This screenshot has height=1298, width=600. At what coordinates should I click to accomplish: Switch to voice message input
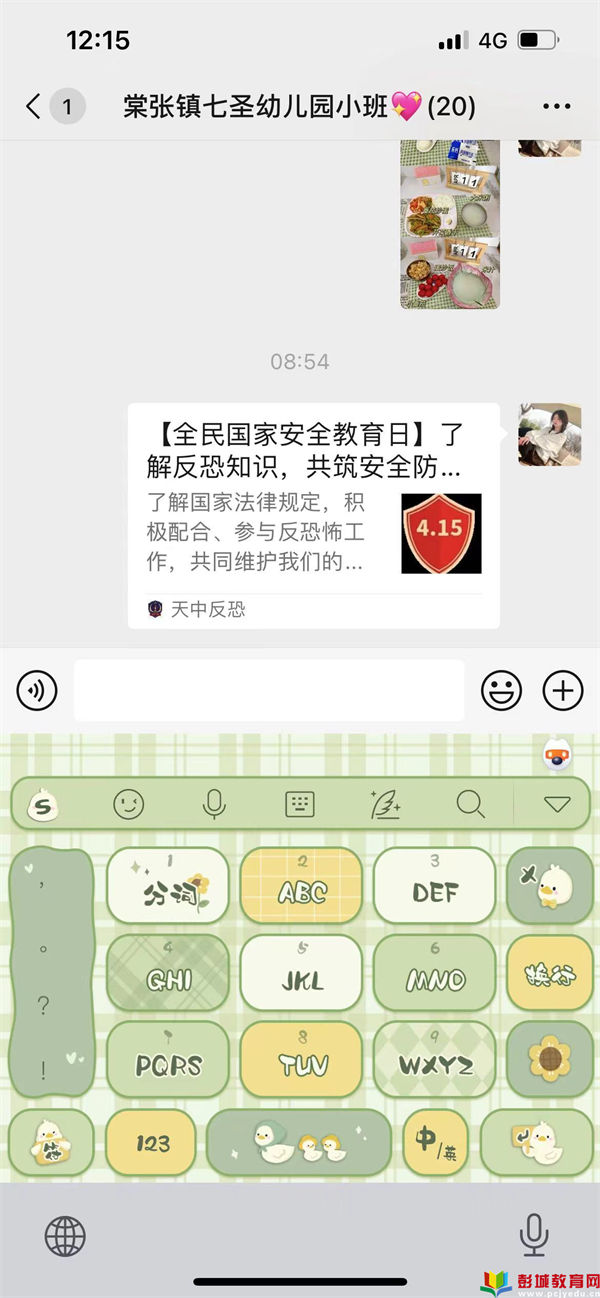37,690
